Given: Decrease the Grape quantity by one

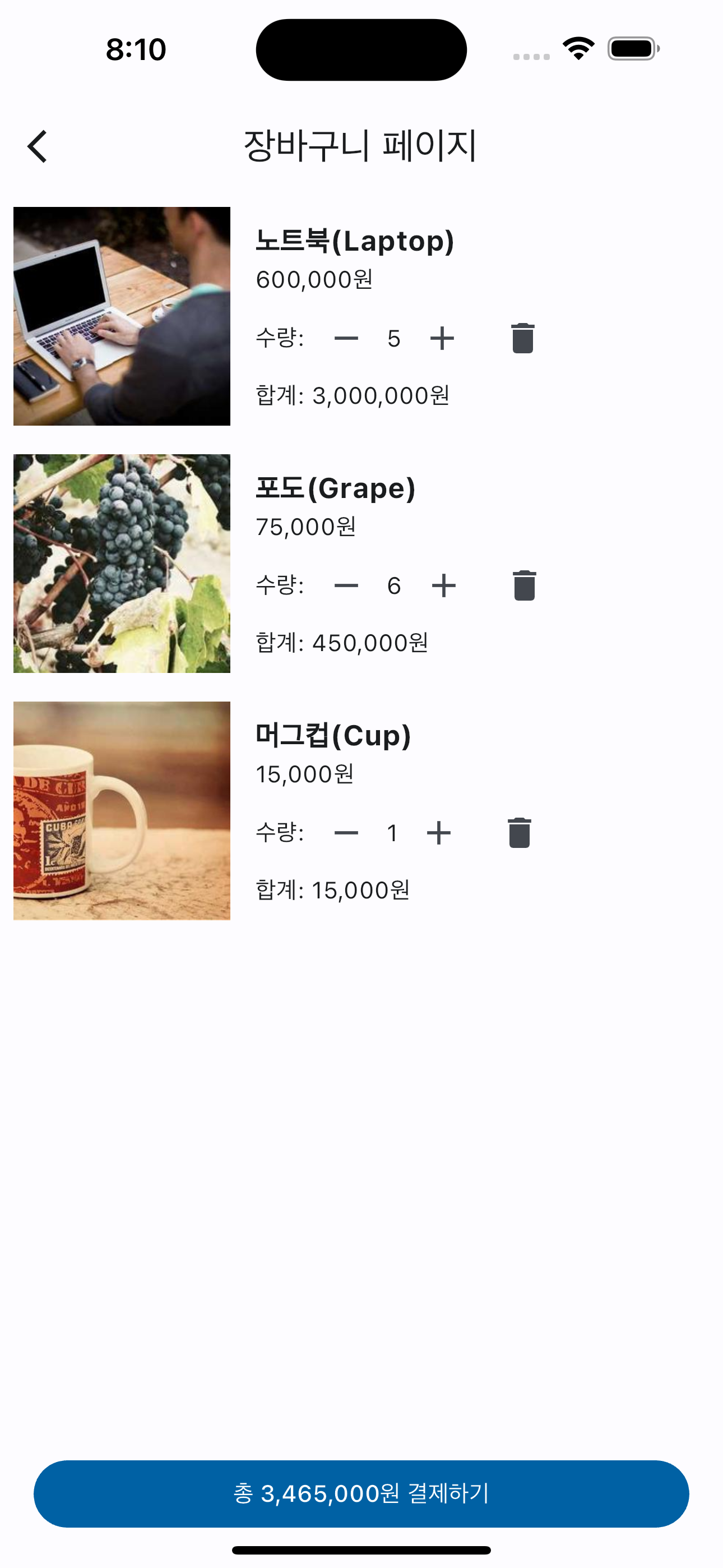Looking at the screenshot, I should tap(346, 585).
